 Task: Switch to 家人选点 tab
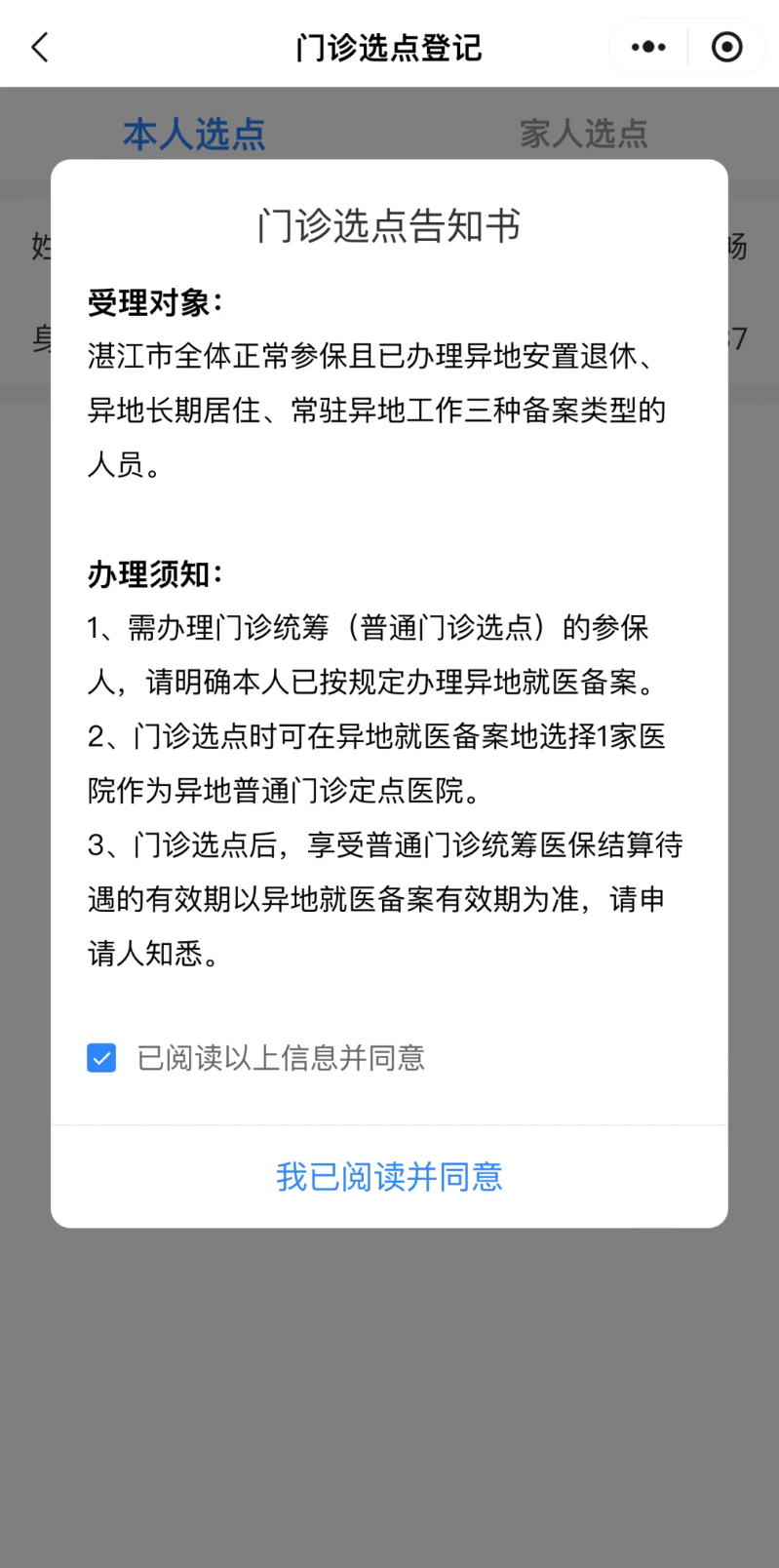point(583,134)
